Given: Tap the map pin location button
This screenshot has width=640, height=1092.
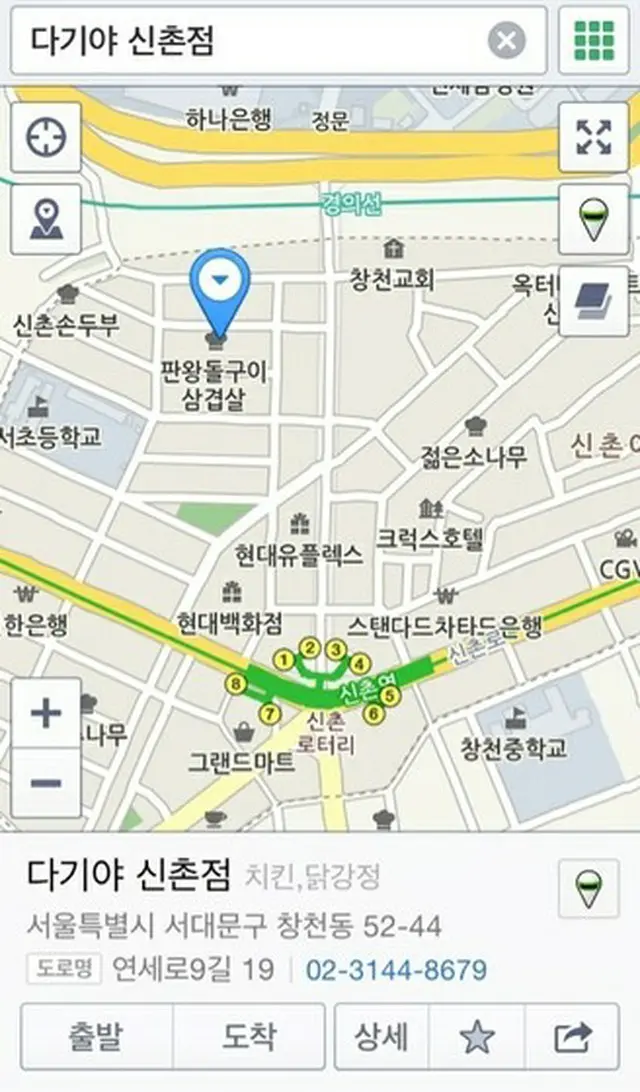Looking at the screenshot, I should pos(46,218).
